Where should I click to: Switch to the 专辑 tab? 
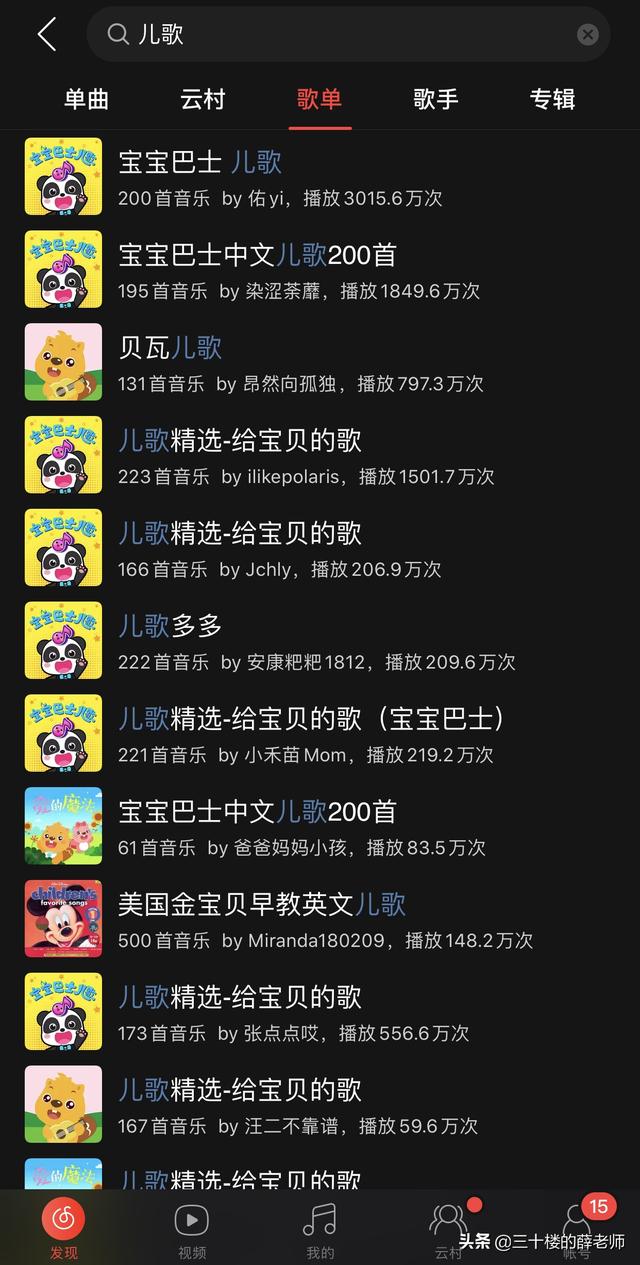pyautogui.click(x=553, y=99)
